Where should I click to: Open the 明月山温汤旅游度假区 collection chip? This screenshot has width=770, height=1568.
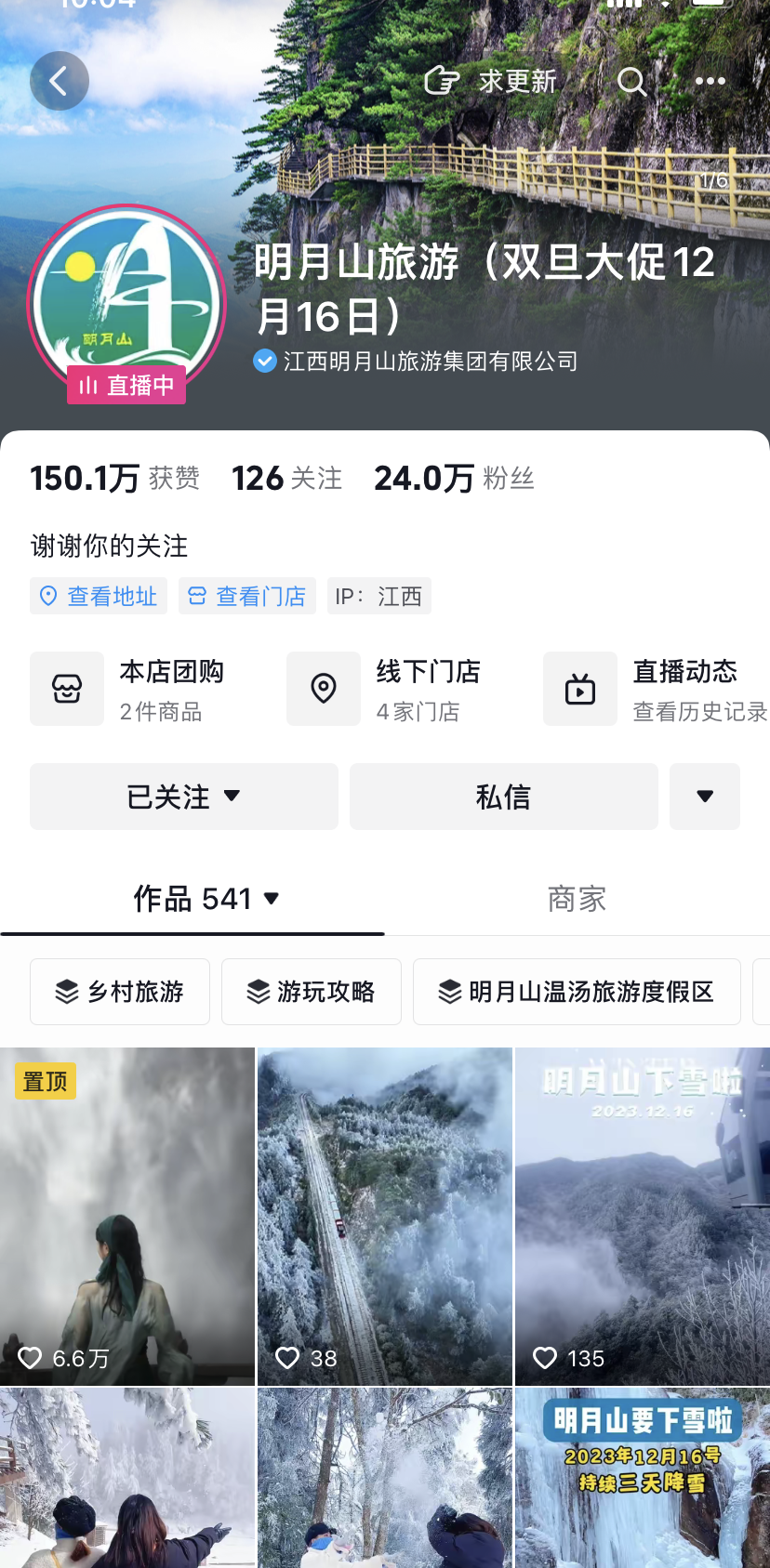pyautogui.click(x=577, y=992)
